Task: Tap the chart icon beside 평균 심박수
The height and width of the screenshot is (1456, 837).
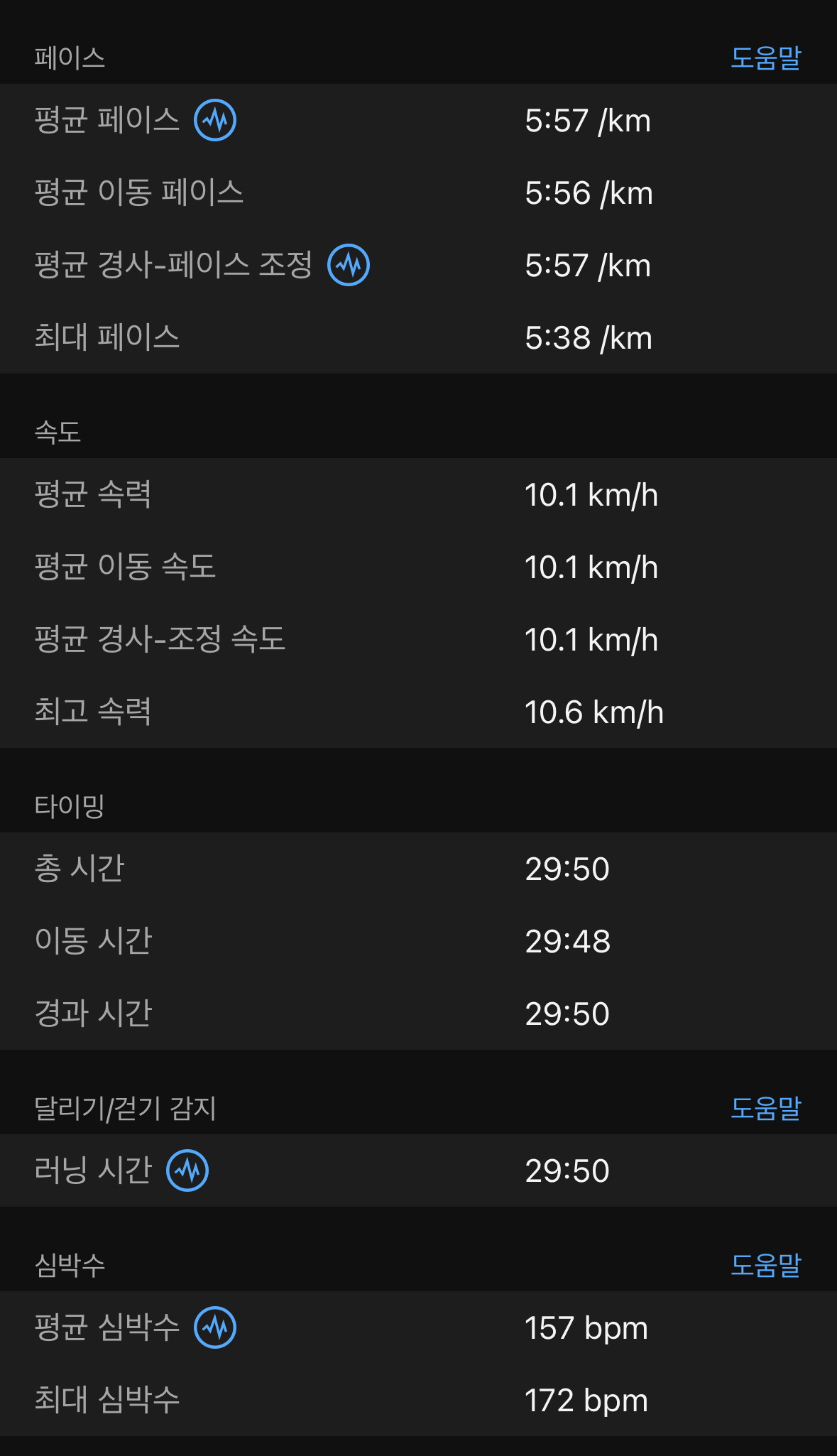Action: (215, 1327)
